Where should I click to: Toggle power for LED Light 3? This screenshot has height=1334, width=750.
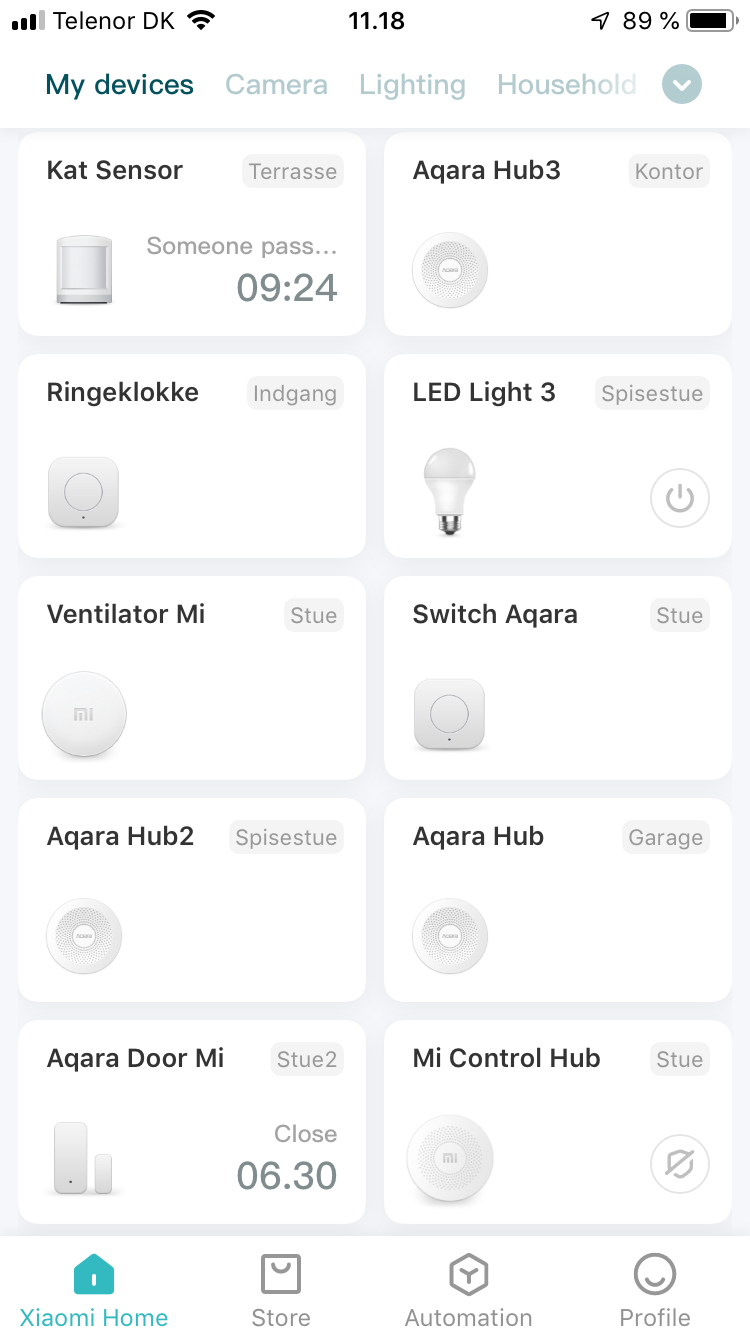(x=680, y=498)
